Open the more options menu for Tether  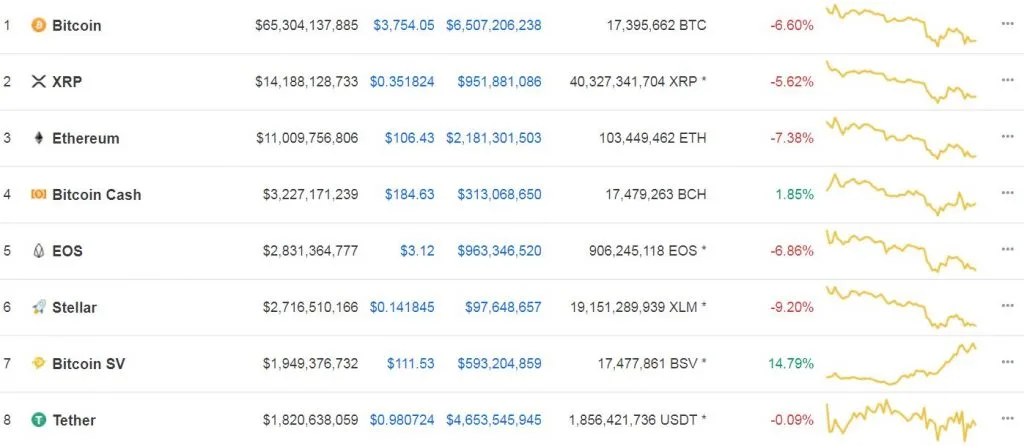tap(1006, 420)
